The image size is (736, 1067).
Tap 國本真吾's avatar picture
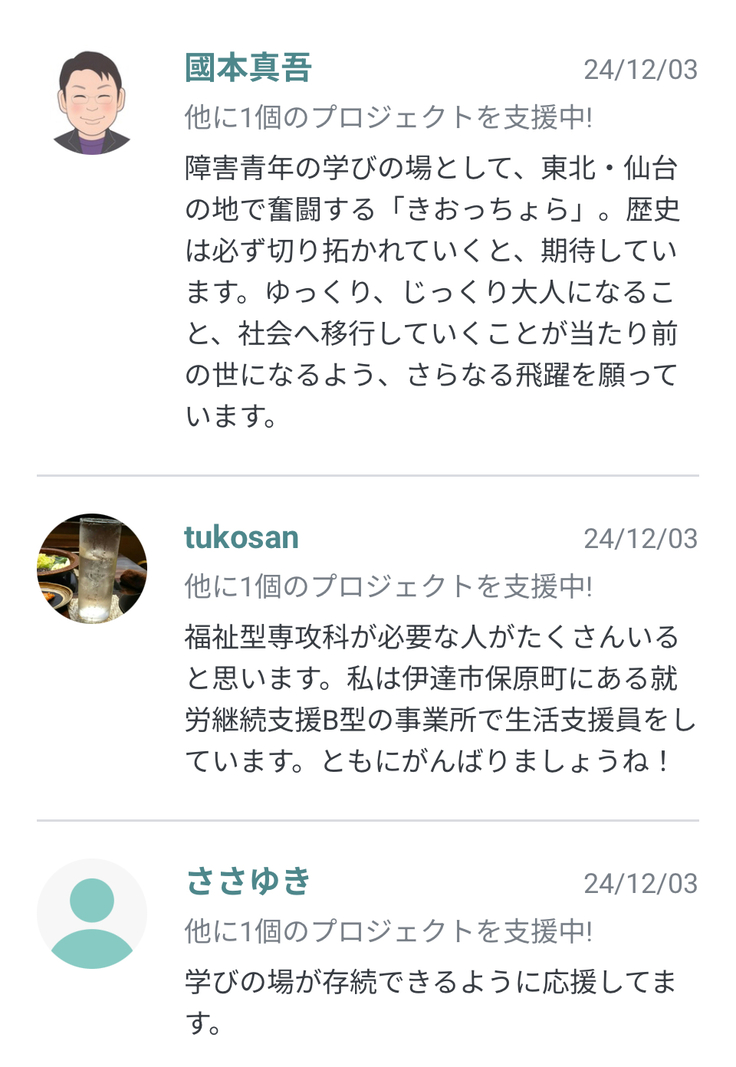point(92,101)
